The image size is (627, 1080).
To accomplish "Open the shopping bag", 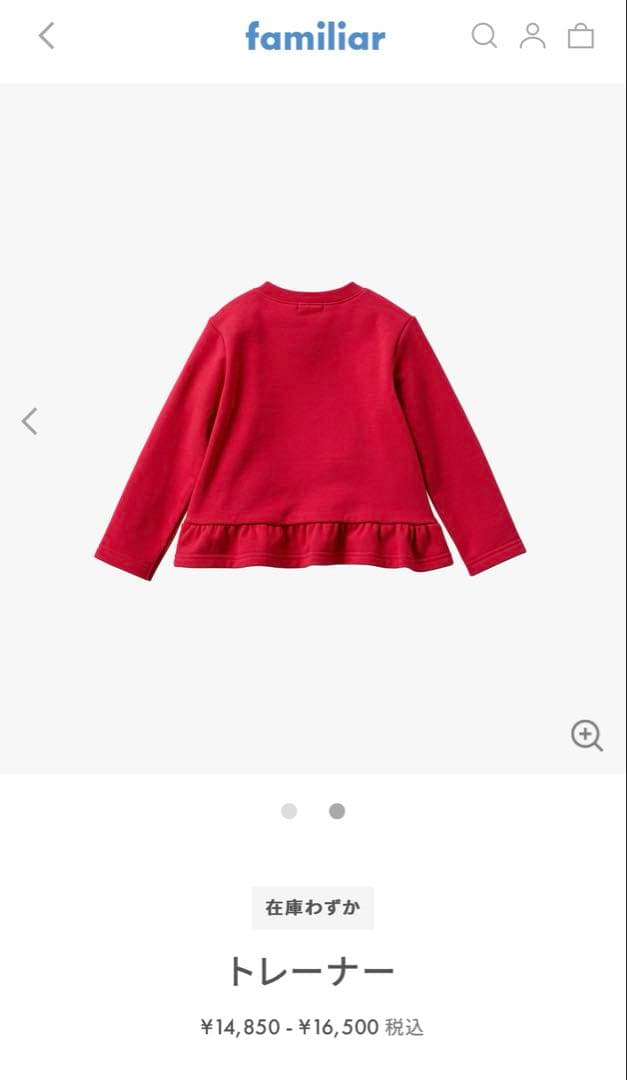I will (581, 37).
